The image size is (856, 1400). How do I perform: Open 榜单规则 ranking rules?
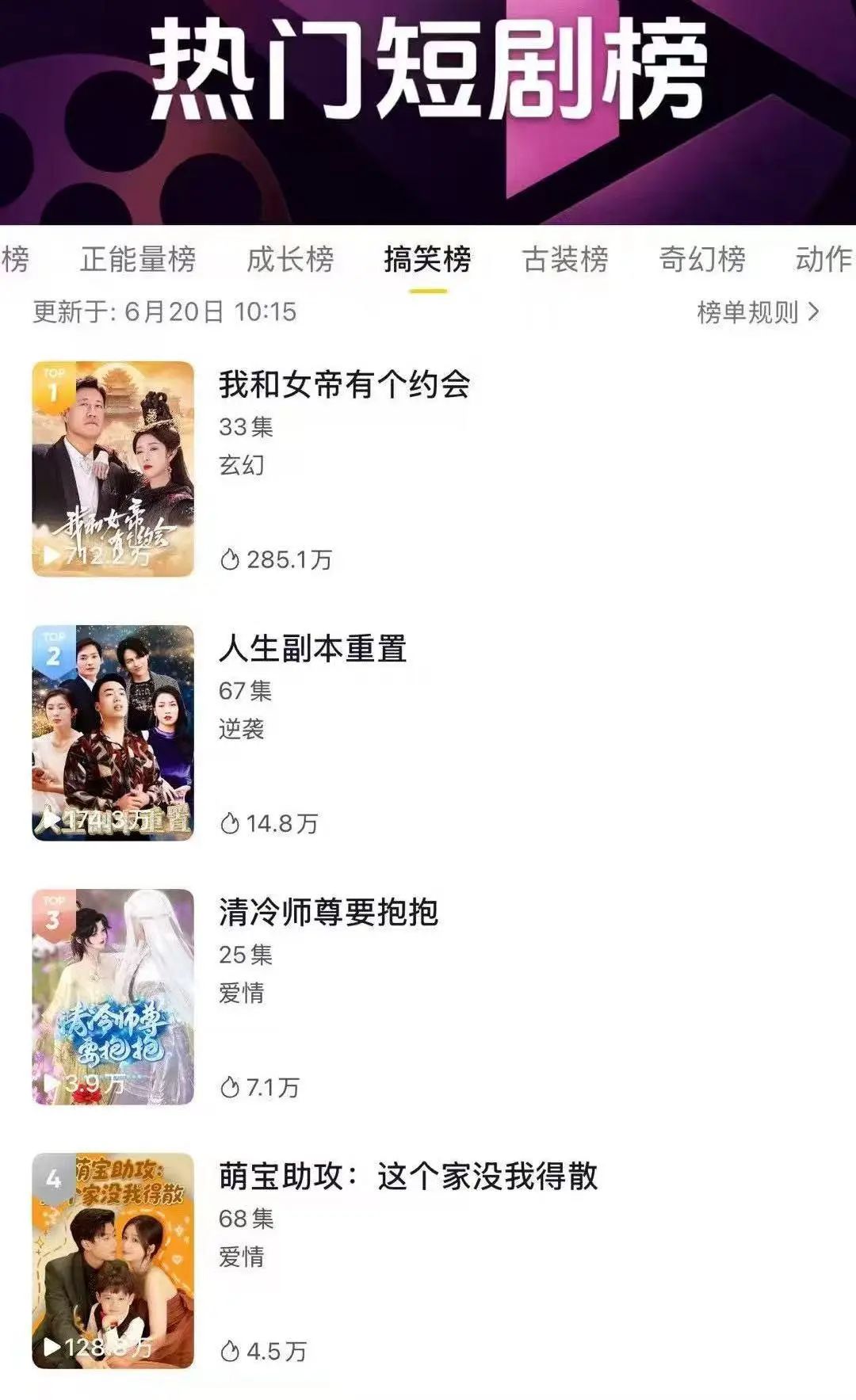757,312
